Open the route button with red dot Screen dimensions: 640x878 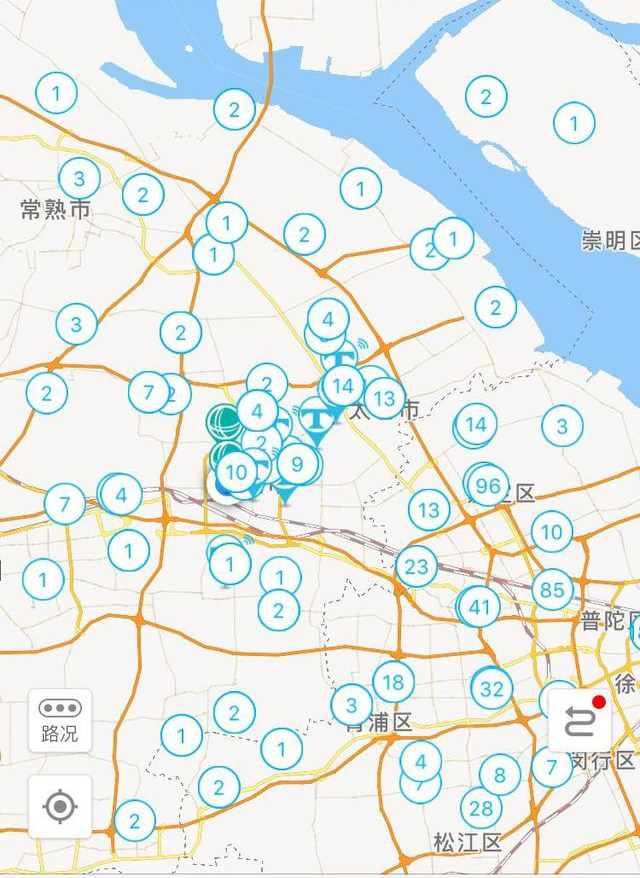tap(580, 720)
